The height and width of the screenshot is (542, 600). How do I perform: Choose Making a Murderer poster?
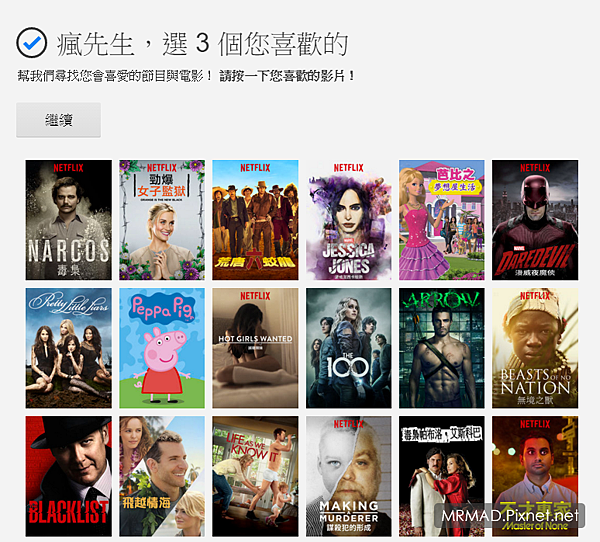[348, 476]
